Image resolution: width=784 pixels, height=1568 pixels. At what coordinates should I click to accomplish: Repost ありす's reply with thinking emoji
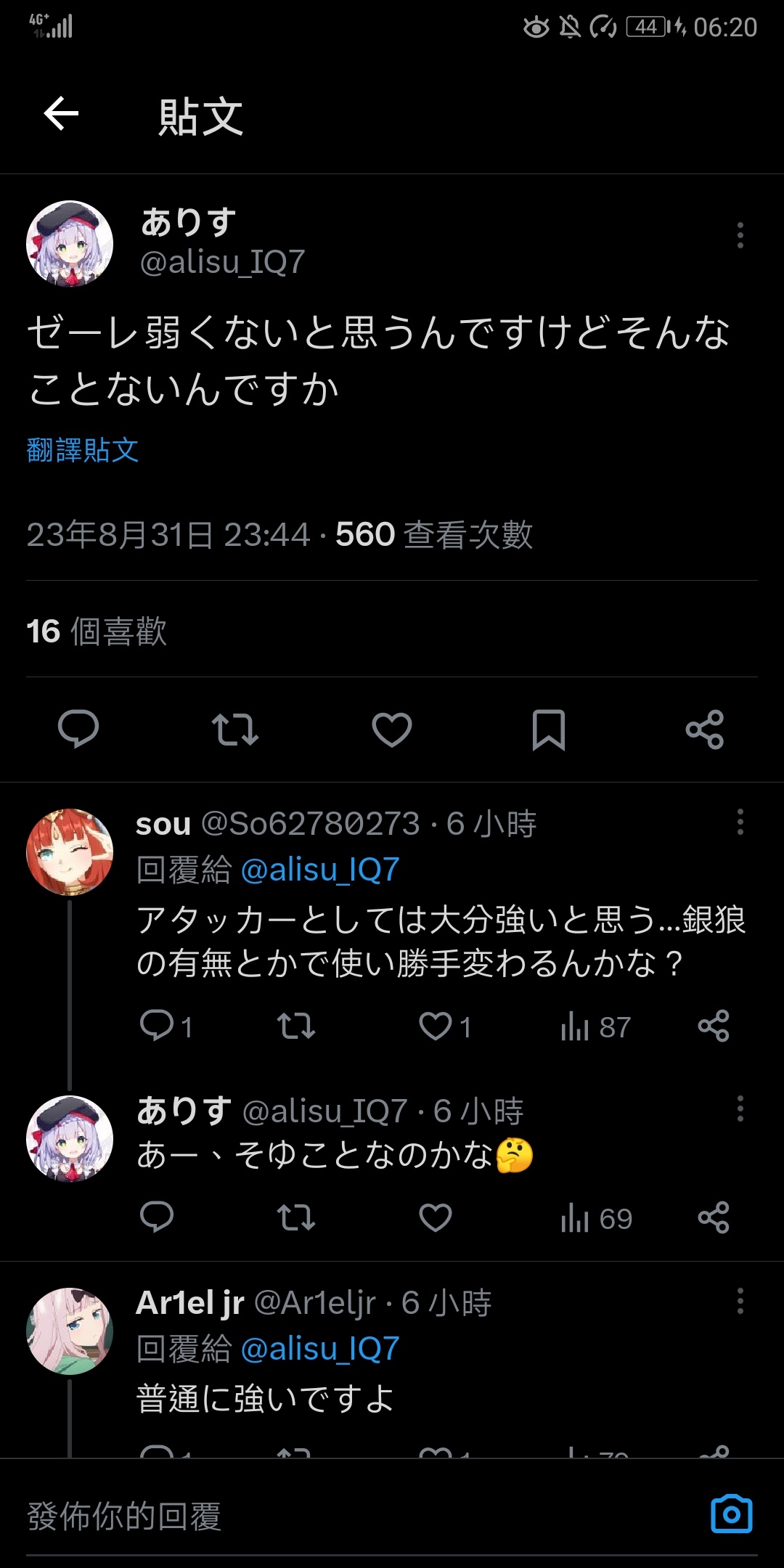(x=296, y=1217)
